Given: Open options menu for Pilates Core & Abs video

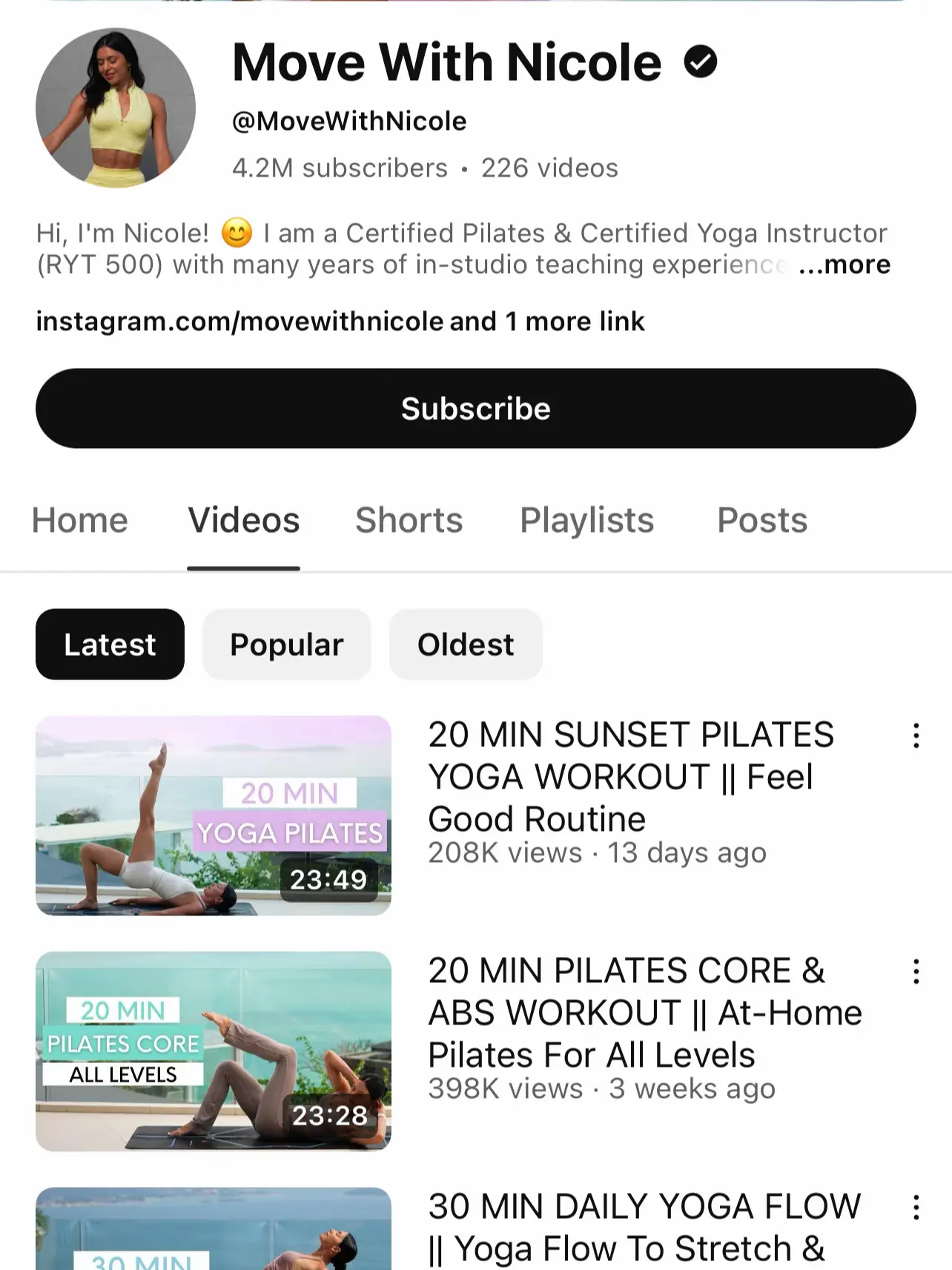Looking at the screenshot, I should (x=916, y=971).
